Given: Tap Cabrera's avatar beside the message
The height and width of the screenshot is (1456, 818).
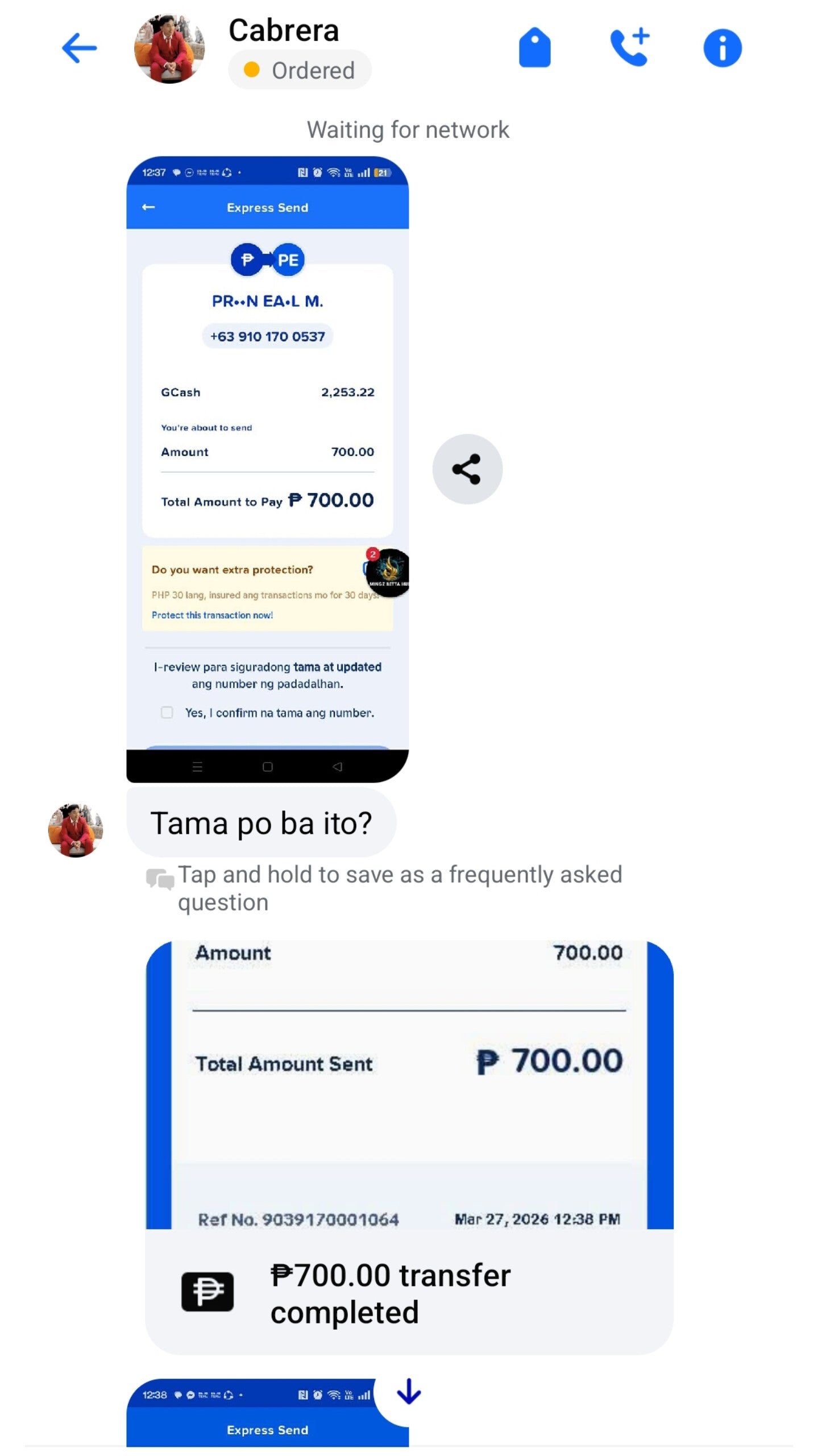Looking at the screenshot, I should [x=75, y=829].
